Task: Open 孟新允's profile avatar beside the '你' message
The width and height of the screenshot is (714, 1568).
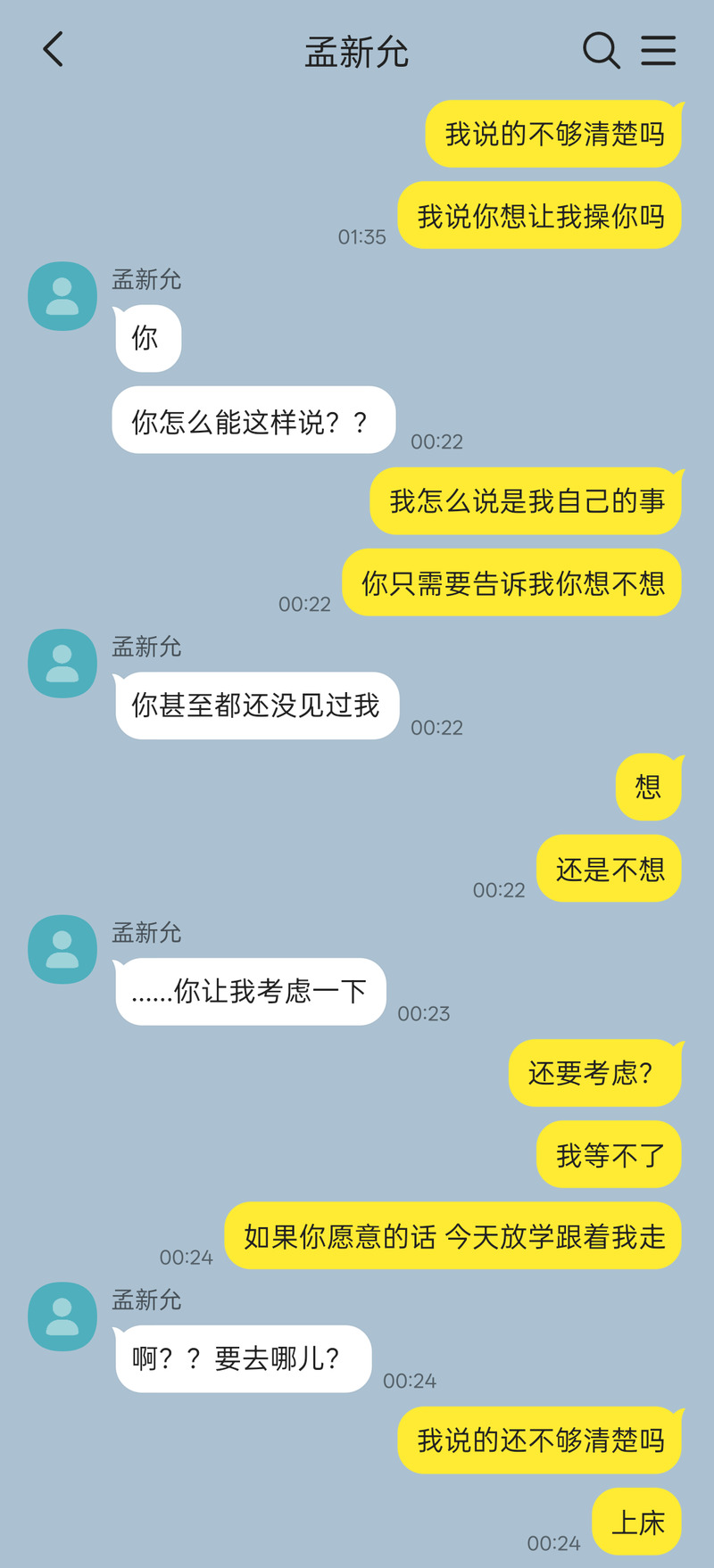Action: [62, 296]
